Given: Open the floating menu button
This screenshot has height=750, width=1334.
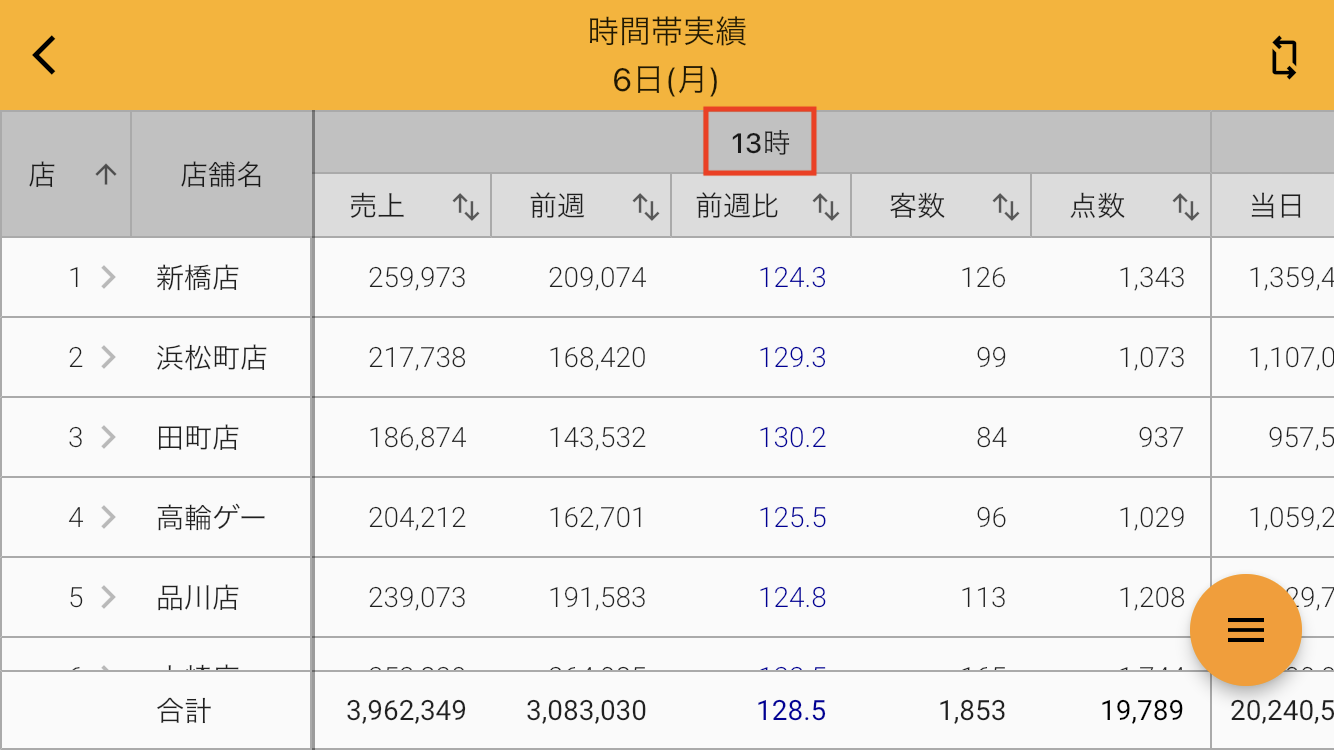Looking at the screenshot, I should click(1245, 630).
